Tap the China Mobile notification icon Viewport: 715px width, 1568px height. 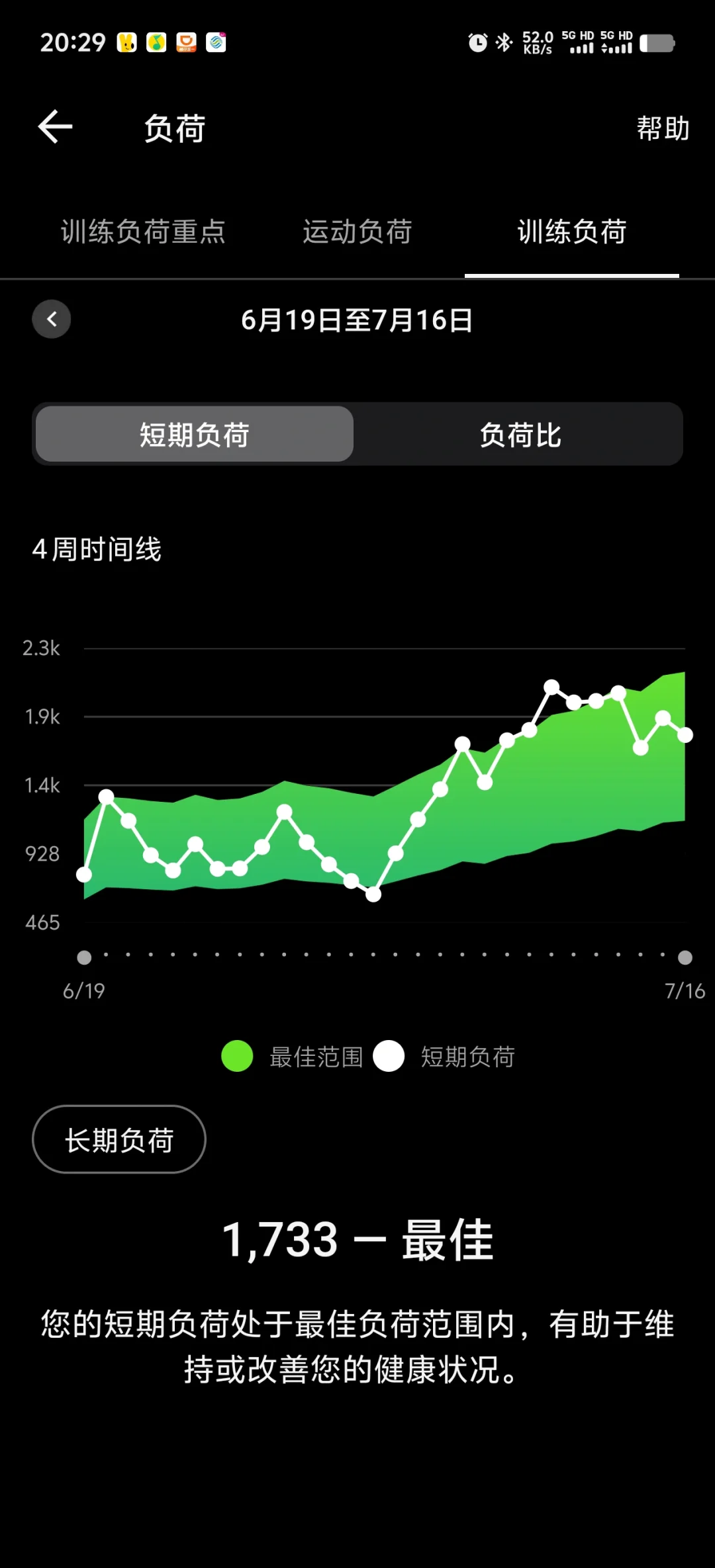click(215, 42)
